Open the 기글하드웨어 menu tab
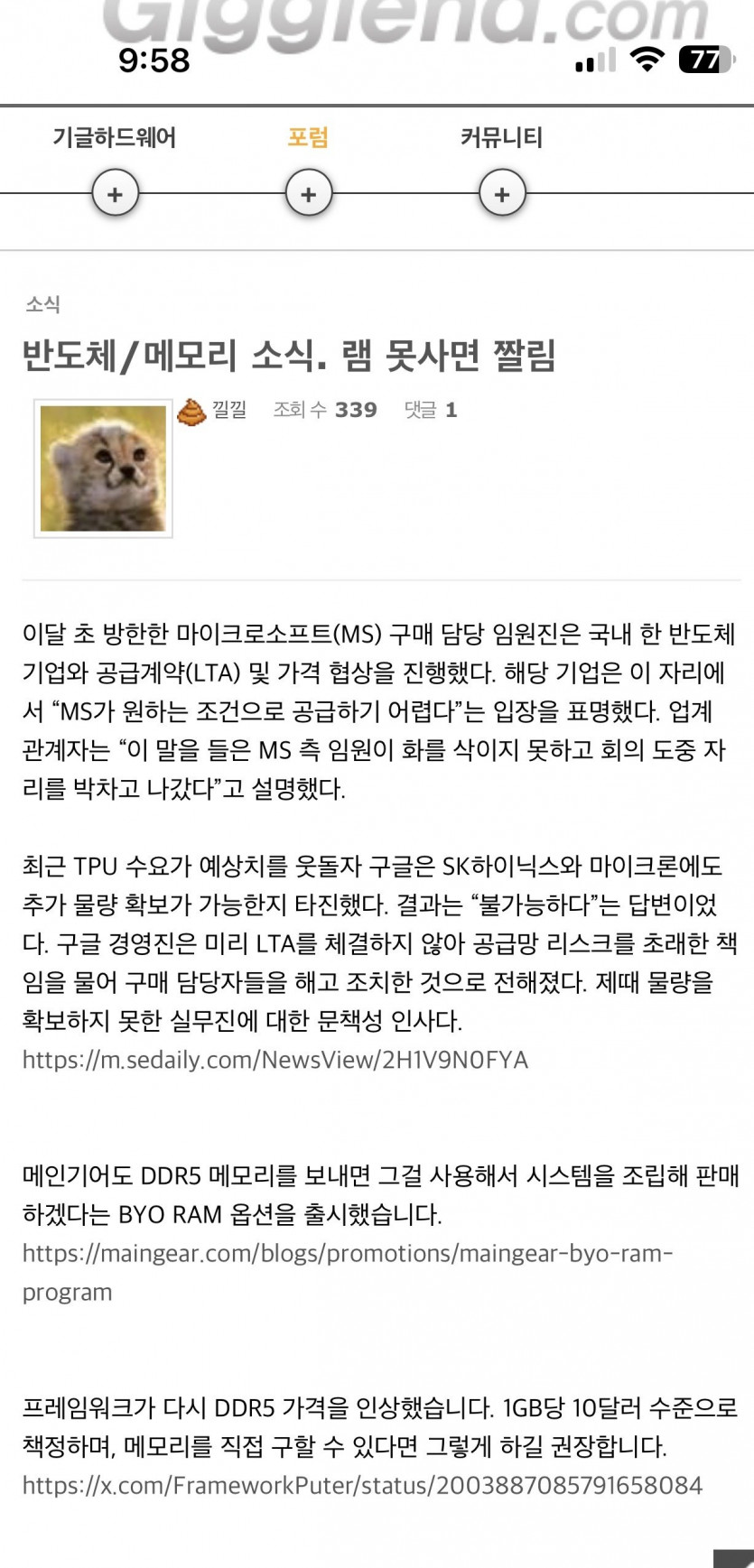The height and width of the screenshot is (1568, 754). tap(115, 137)
